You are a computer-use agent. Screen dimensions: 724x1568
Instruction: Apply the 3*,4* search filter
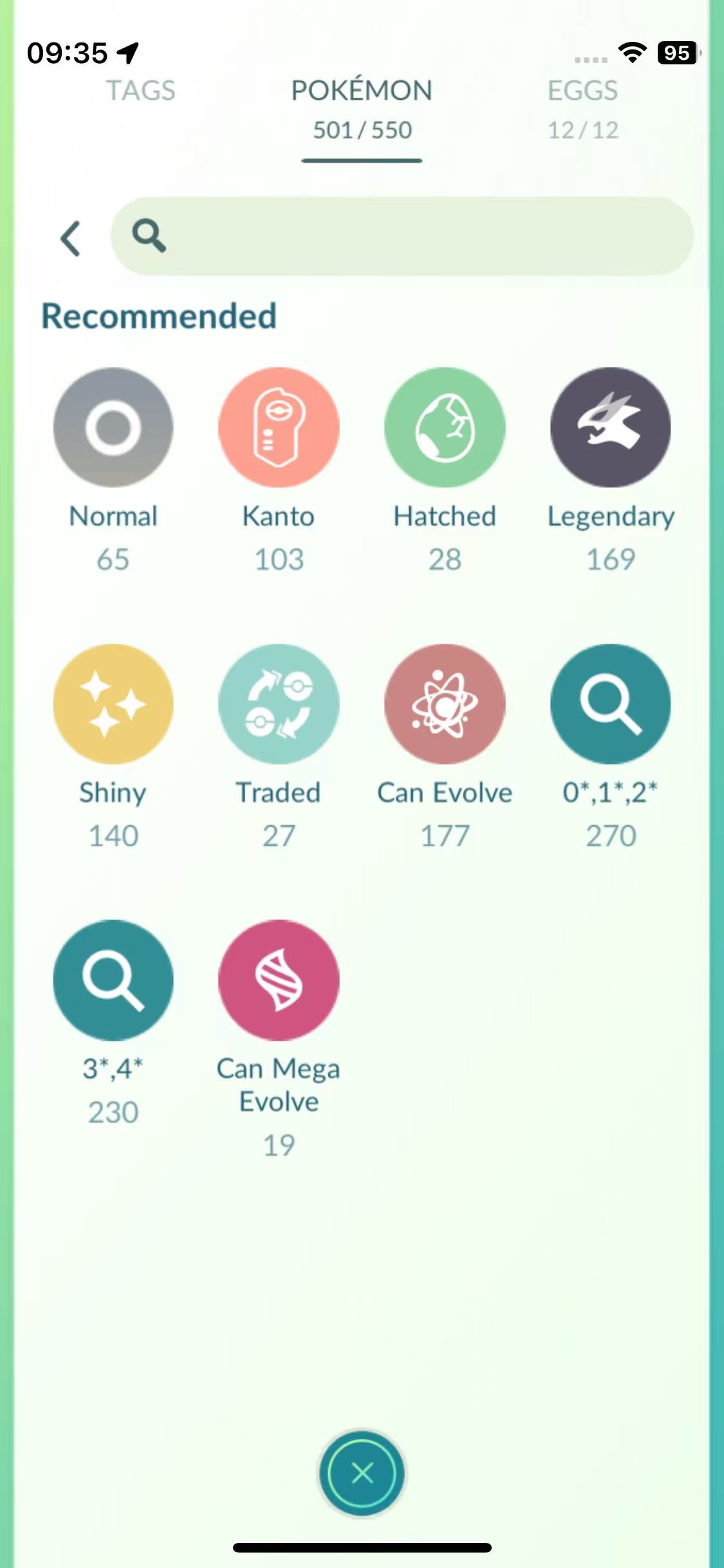click(113, 980)
